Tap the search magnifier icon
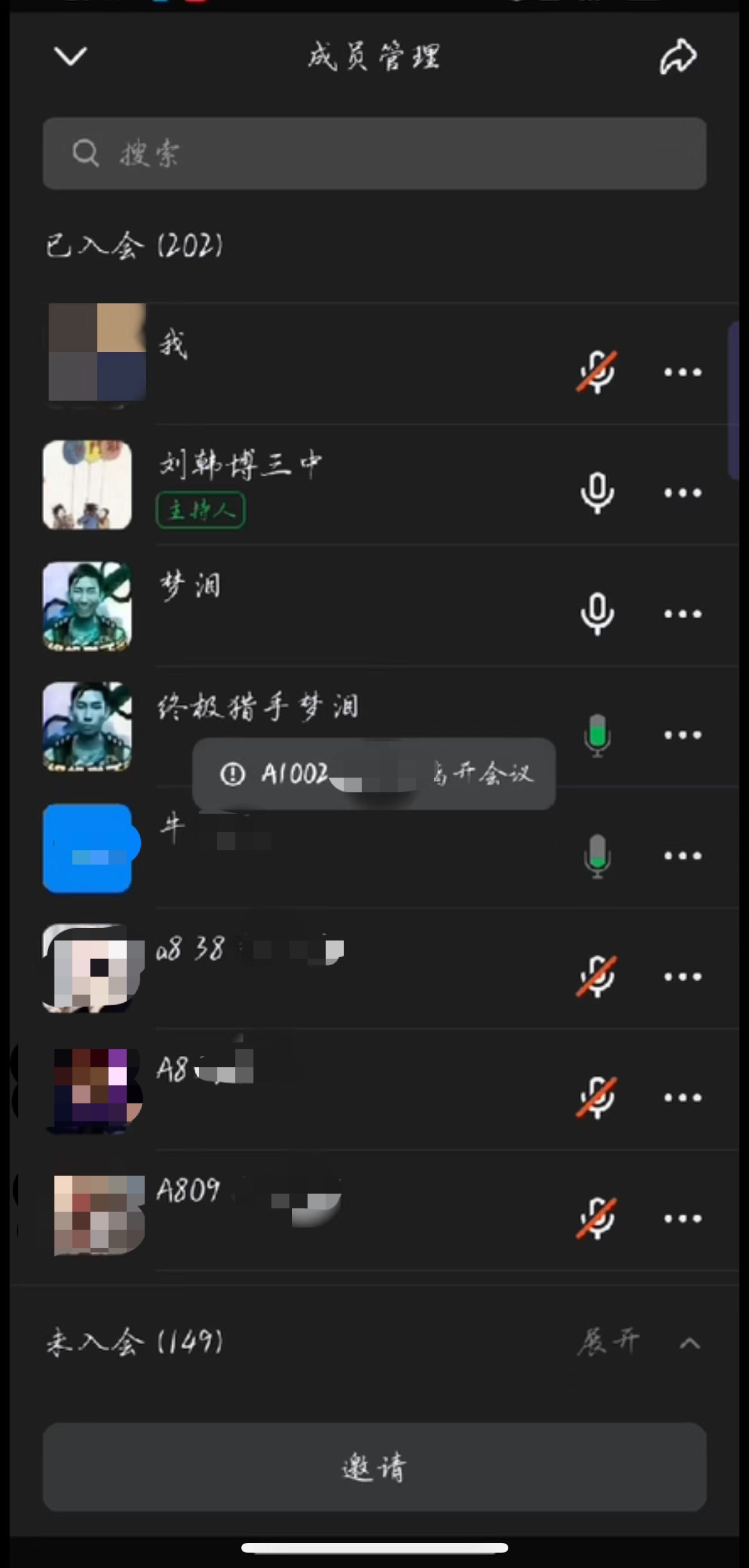 (86, 153)
